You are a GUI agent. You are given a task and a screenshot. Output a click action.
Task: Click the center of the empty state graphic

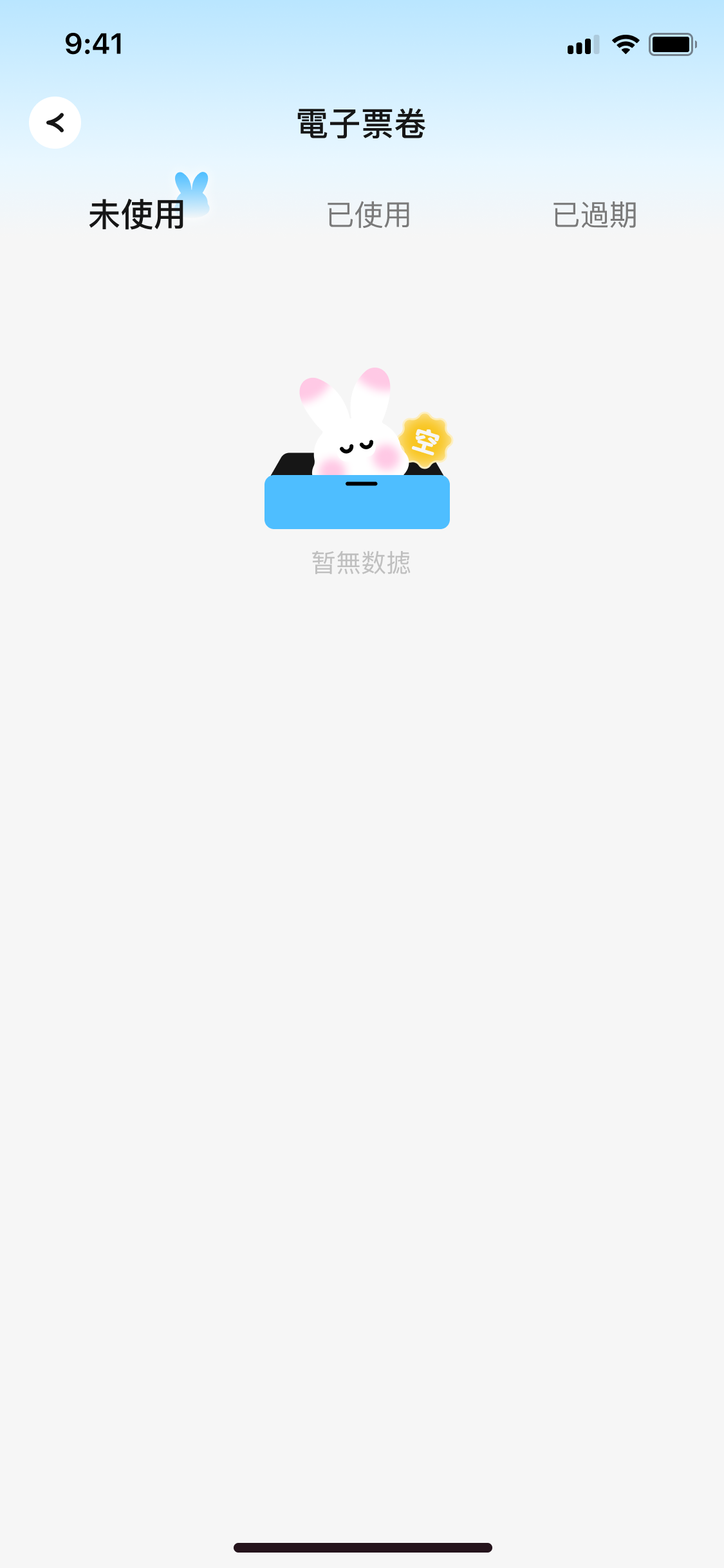[357, 451]
